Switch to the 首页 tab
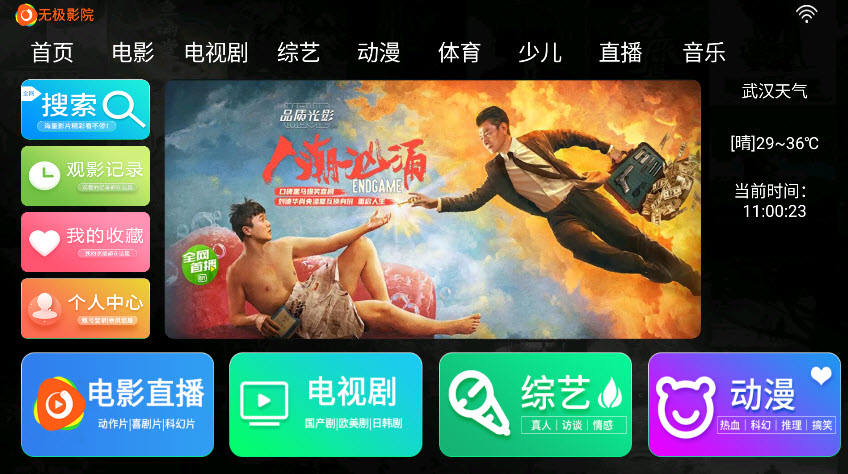This screenshot has height=474, width=848. click(52, 53)
